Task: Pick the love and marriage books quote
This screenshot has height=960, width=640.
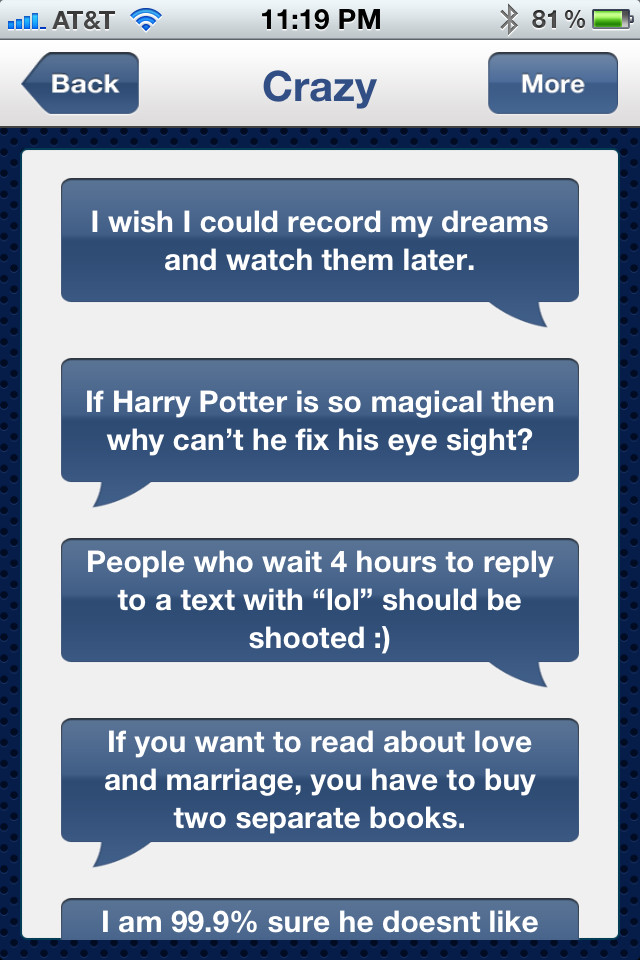Action: point(320,780)
